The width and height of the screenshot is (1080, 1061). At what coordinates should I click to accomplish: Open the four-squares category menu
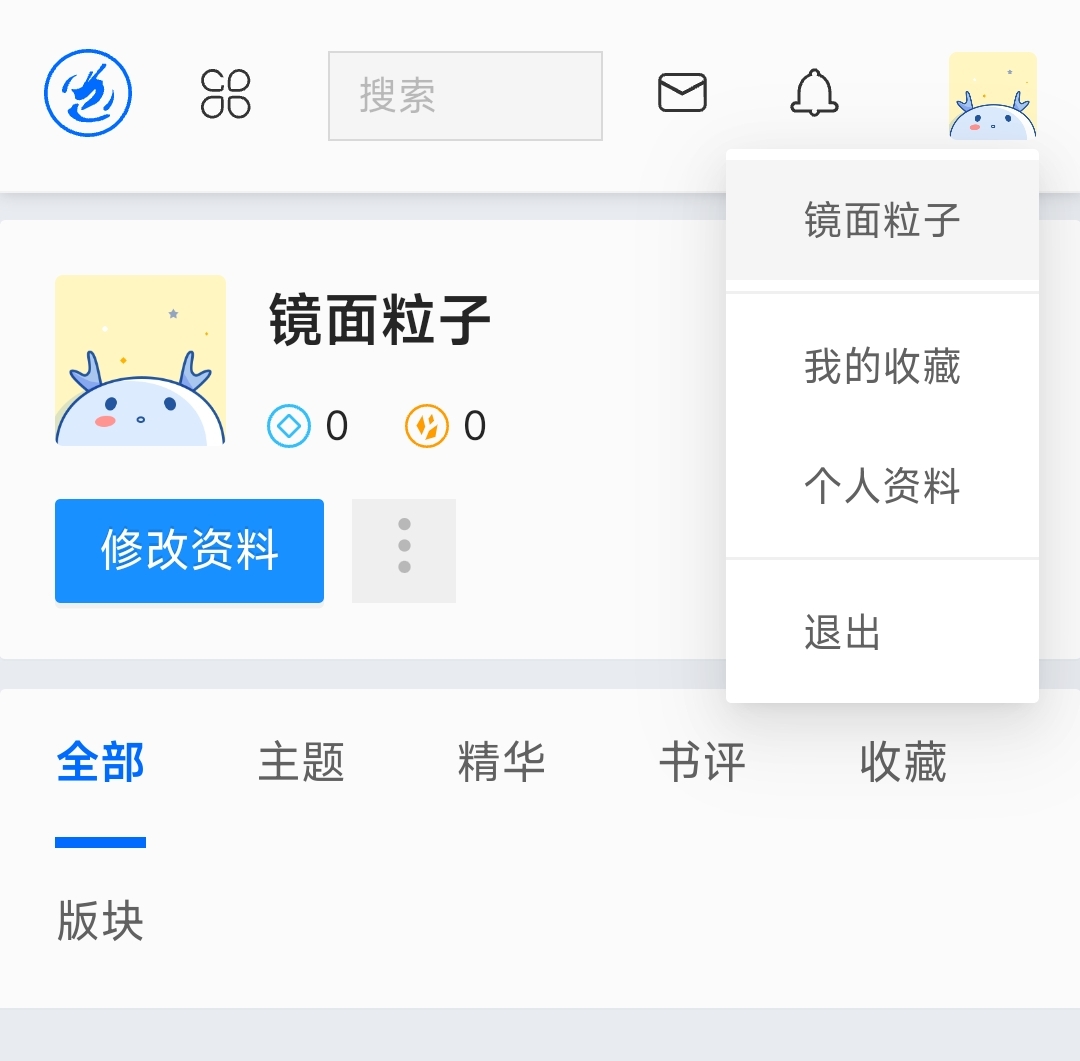(226, 95)
